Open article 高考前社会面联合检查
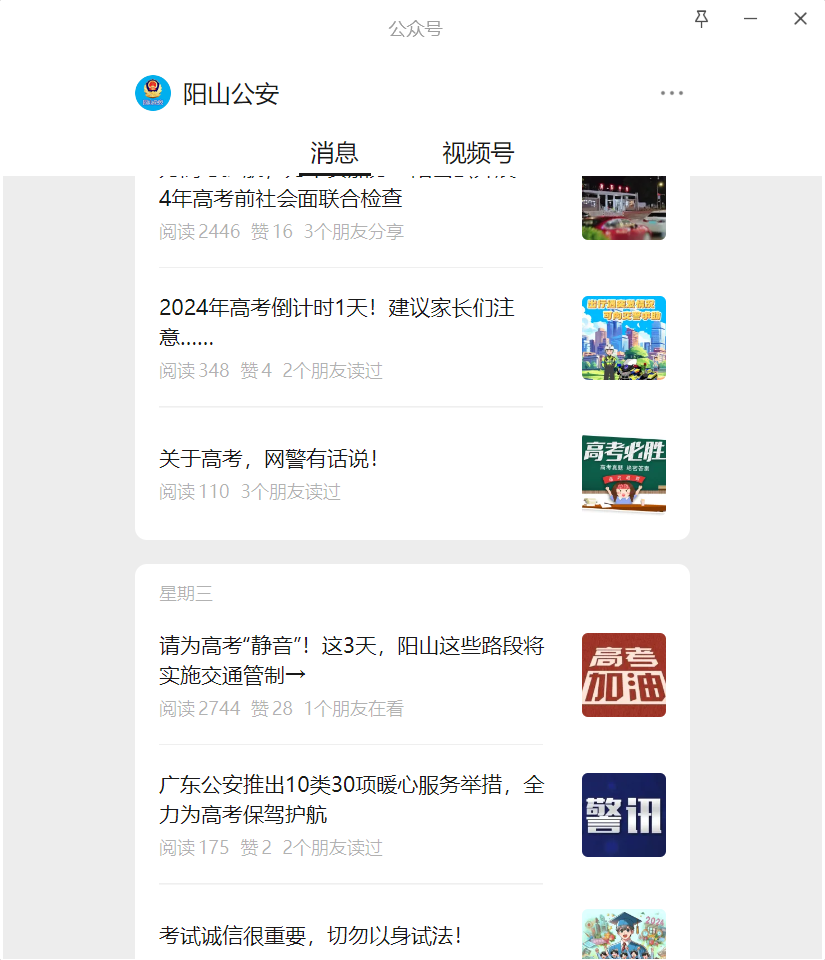The width and height of the screenshot is (825, 960). tap(281, 199)
